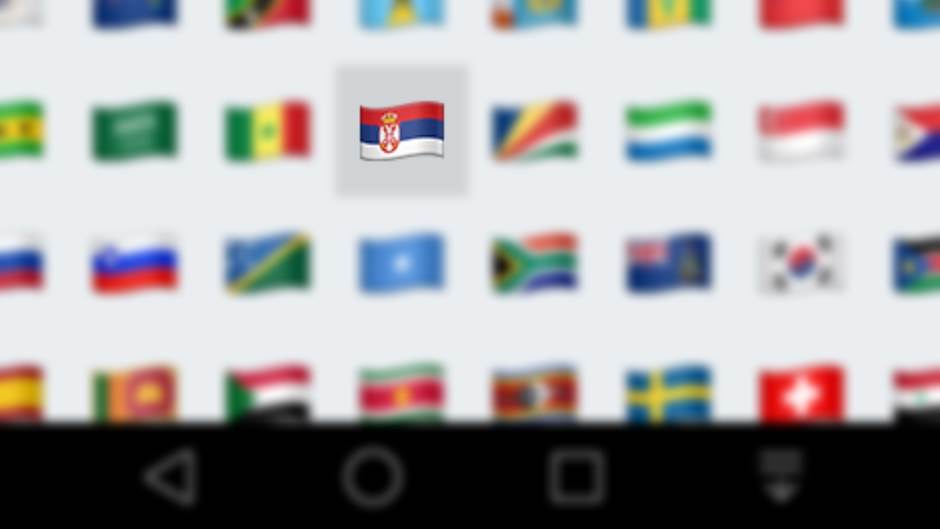The width and height of the screenshot is (940, 529).
Task: Select the South Korea flag emoji
Action: tap(801, 263)
